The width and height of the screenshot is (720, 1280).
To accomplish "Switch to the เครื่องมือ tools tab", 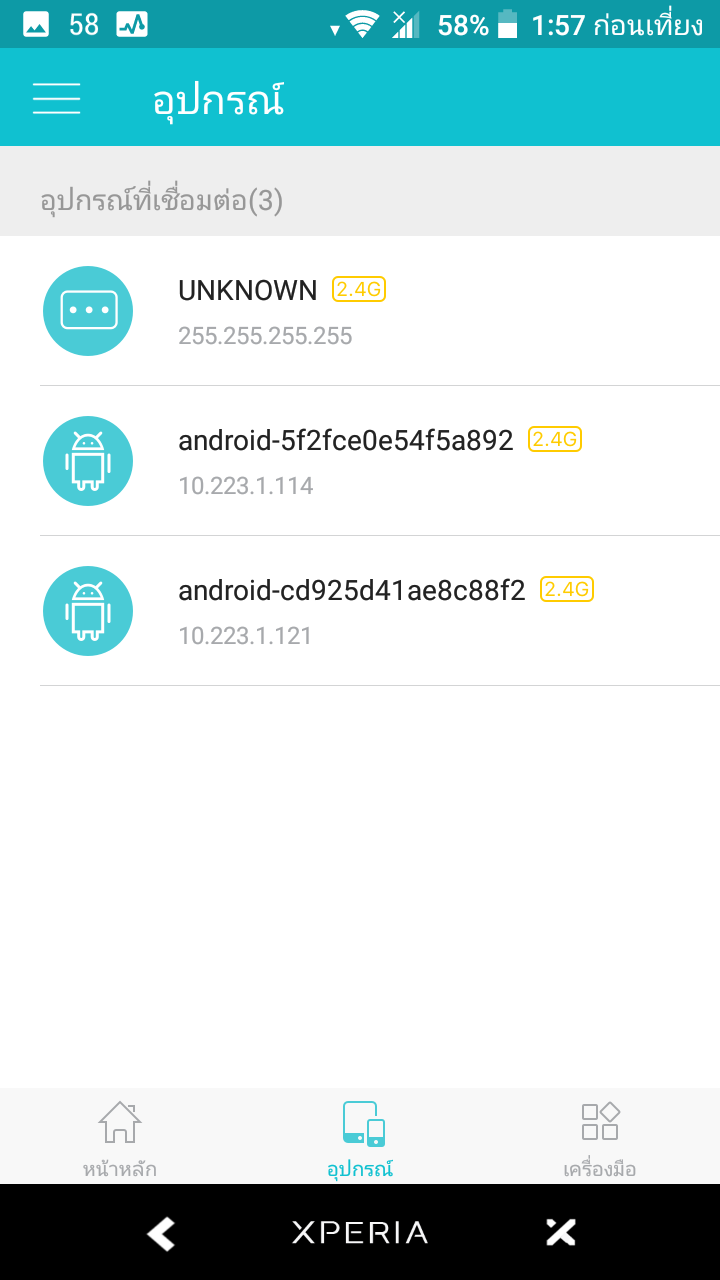I will (600, 1138).
